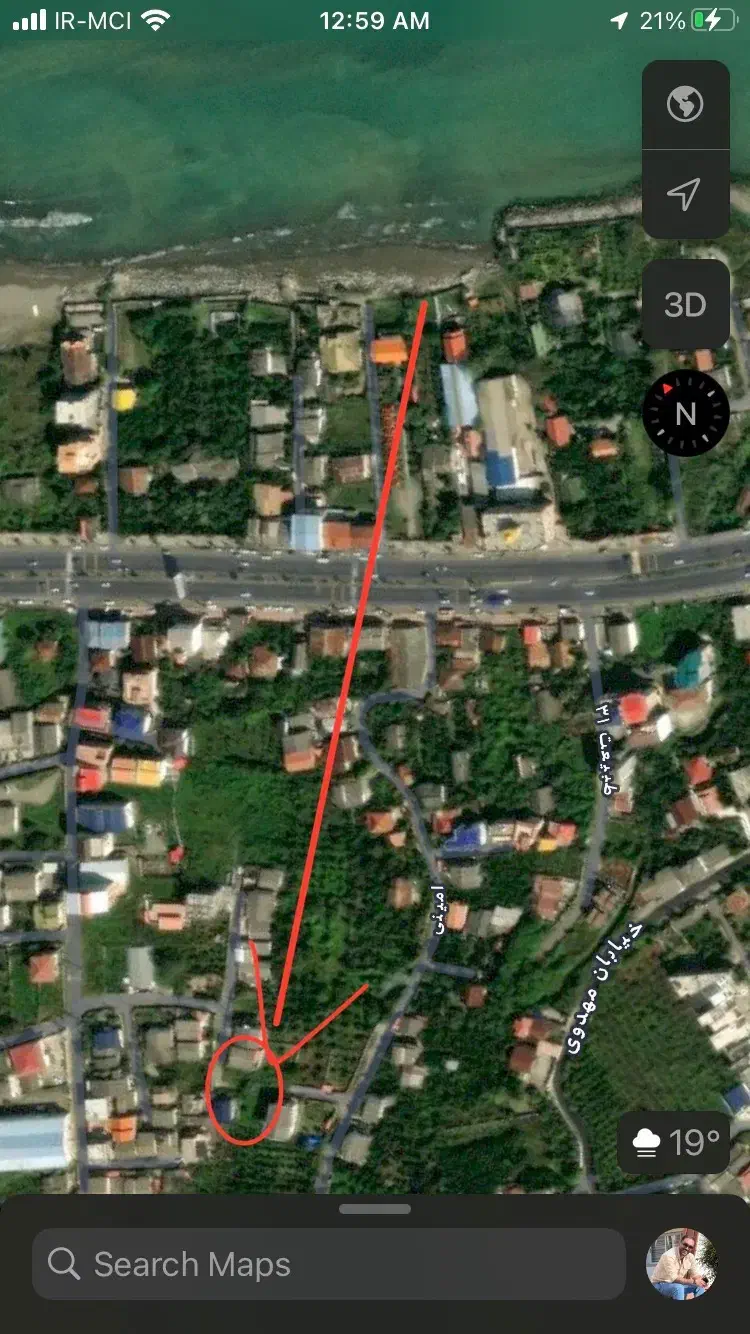Open the 19° weather widget

tap(674, 1141)
